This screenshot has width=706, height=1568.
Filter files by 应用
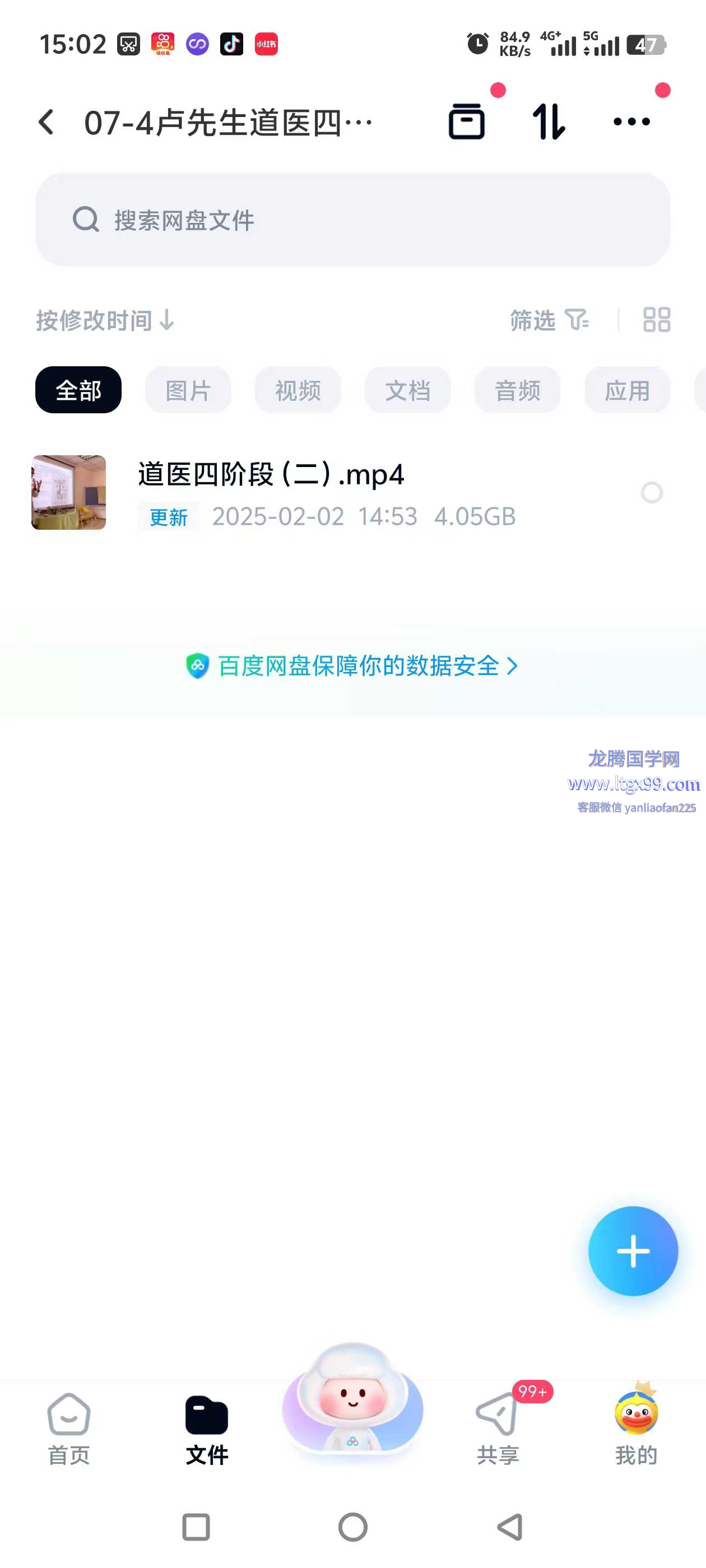click(627, 390)
